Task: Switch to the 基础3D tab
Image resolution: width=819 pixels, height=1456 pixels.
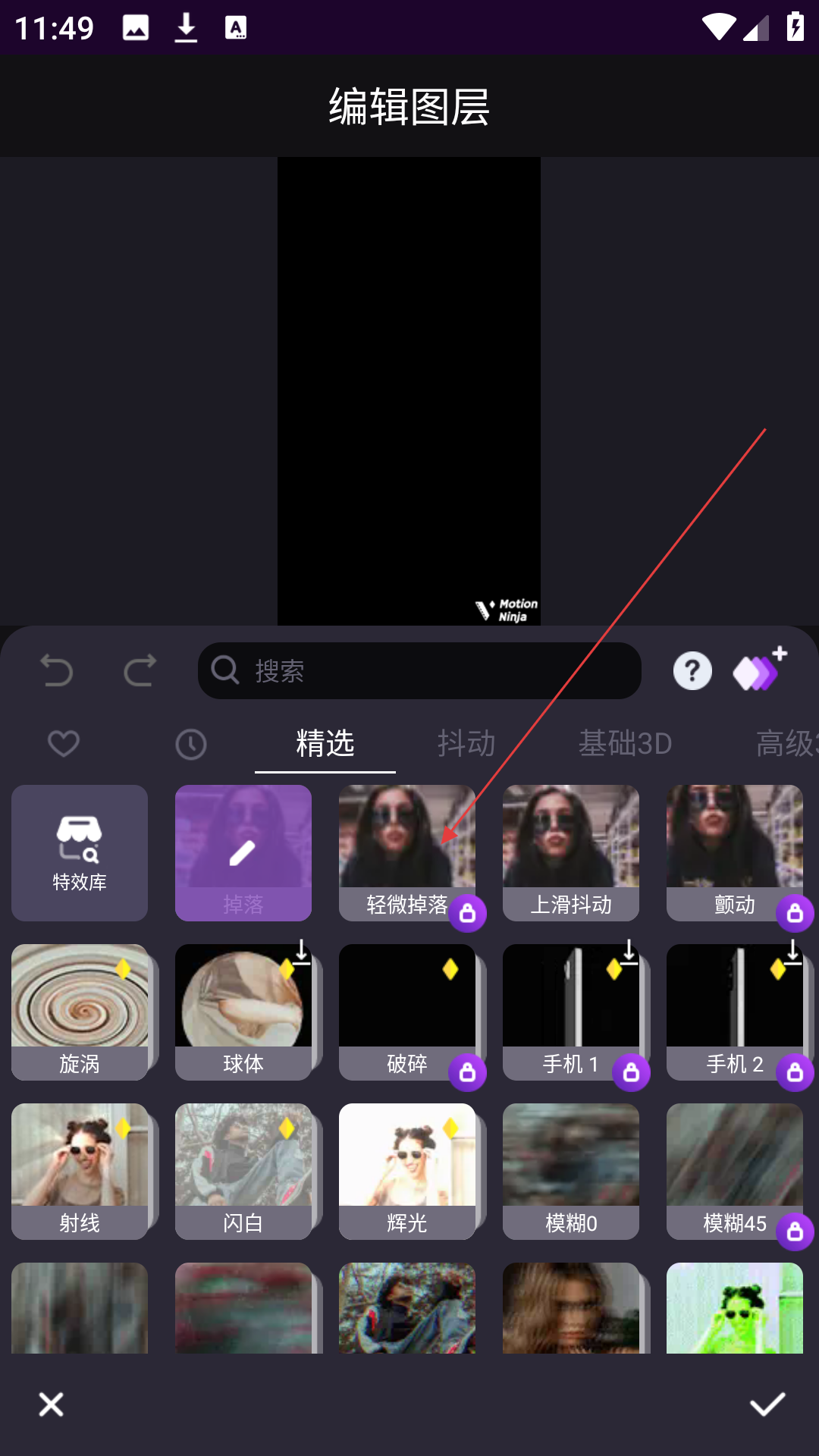Action: coord(626,743)
